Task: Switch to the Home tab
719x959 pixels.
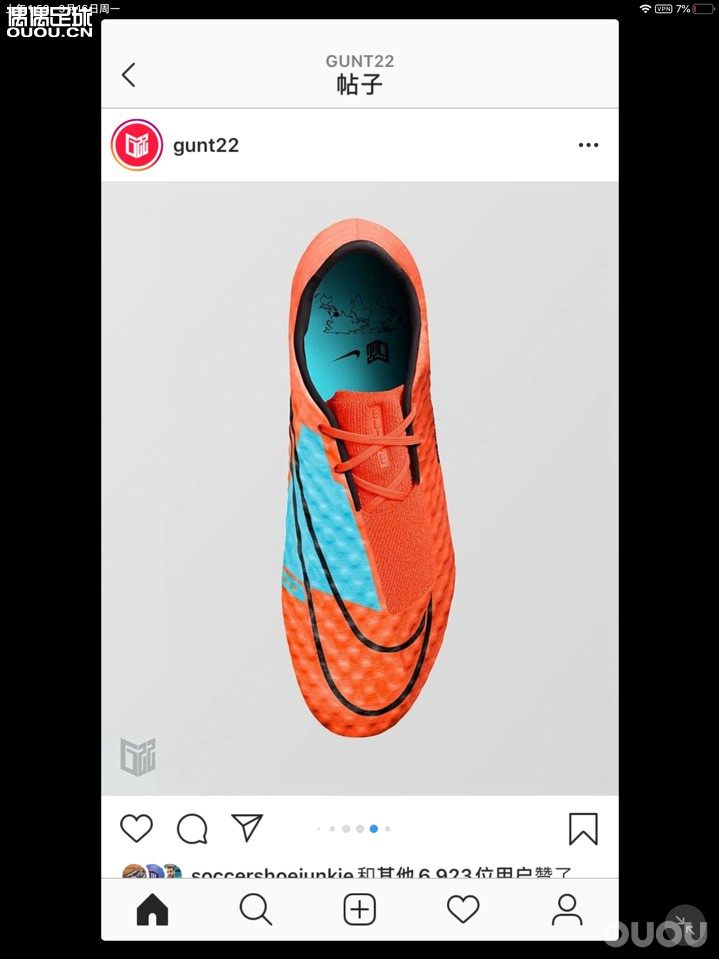Action: pos(153,909)
